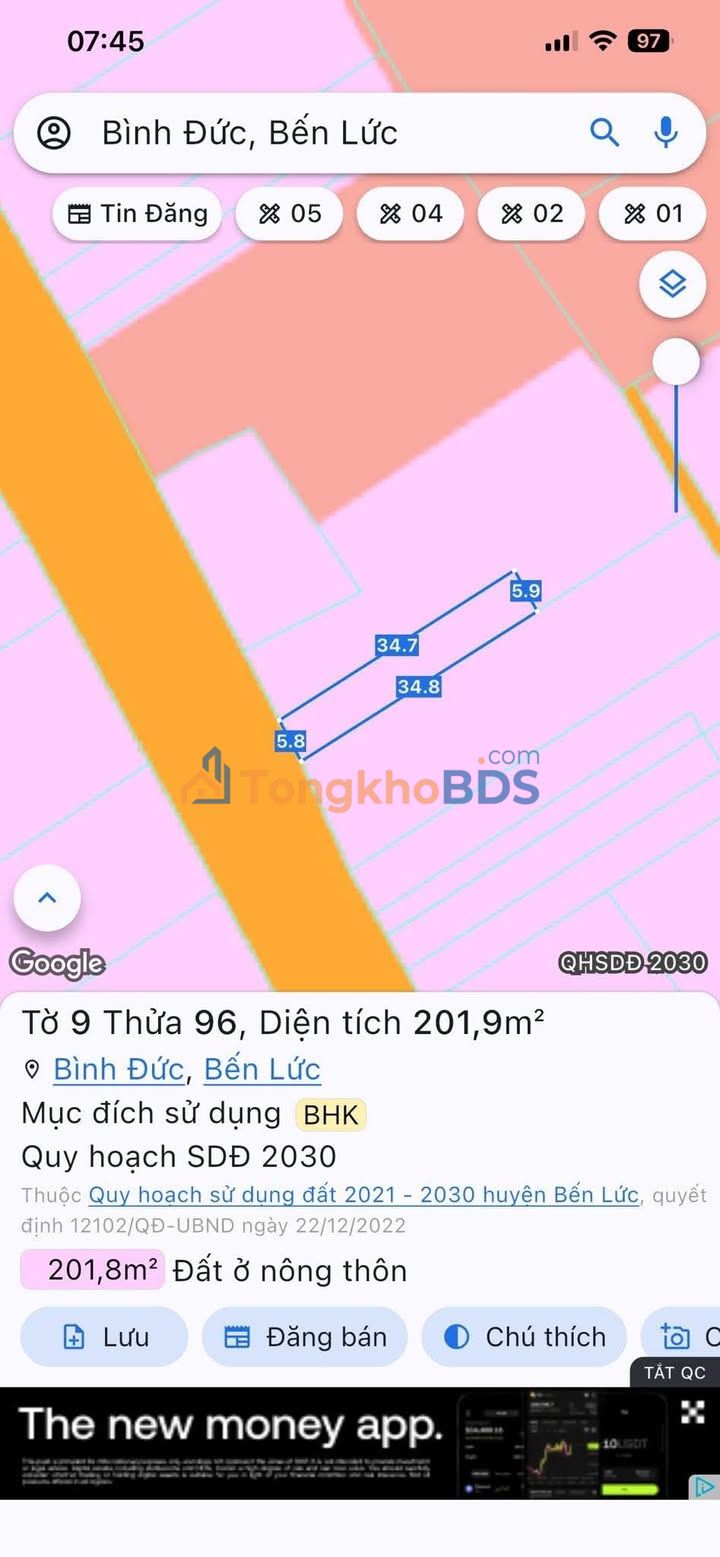Expand the panel with the up chevron

pos(47,898)
